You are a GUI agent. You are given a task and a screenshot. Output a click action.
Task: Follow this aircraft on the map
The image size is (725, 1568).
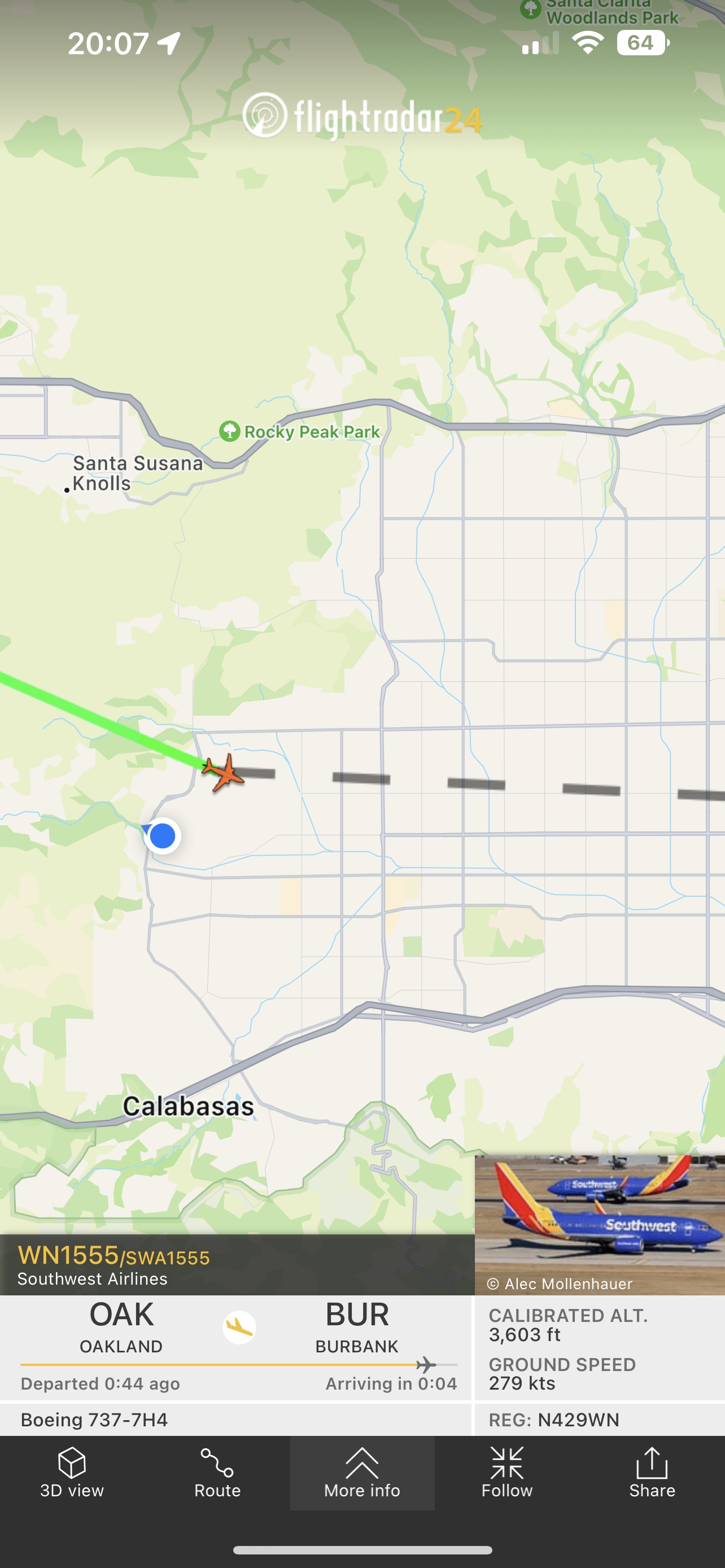[506, 1473]
